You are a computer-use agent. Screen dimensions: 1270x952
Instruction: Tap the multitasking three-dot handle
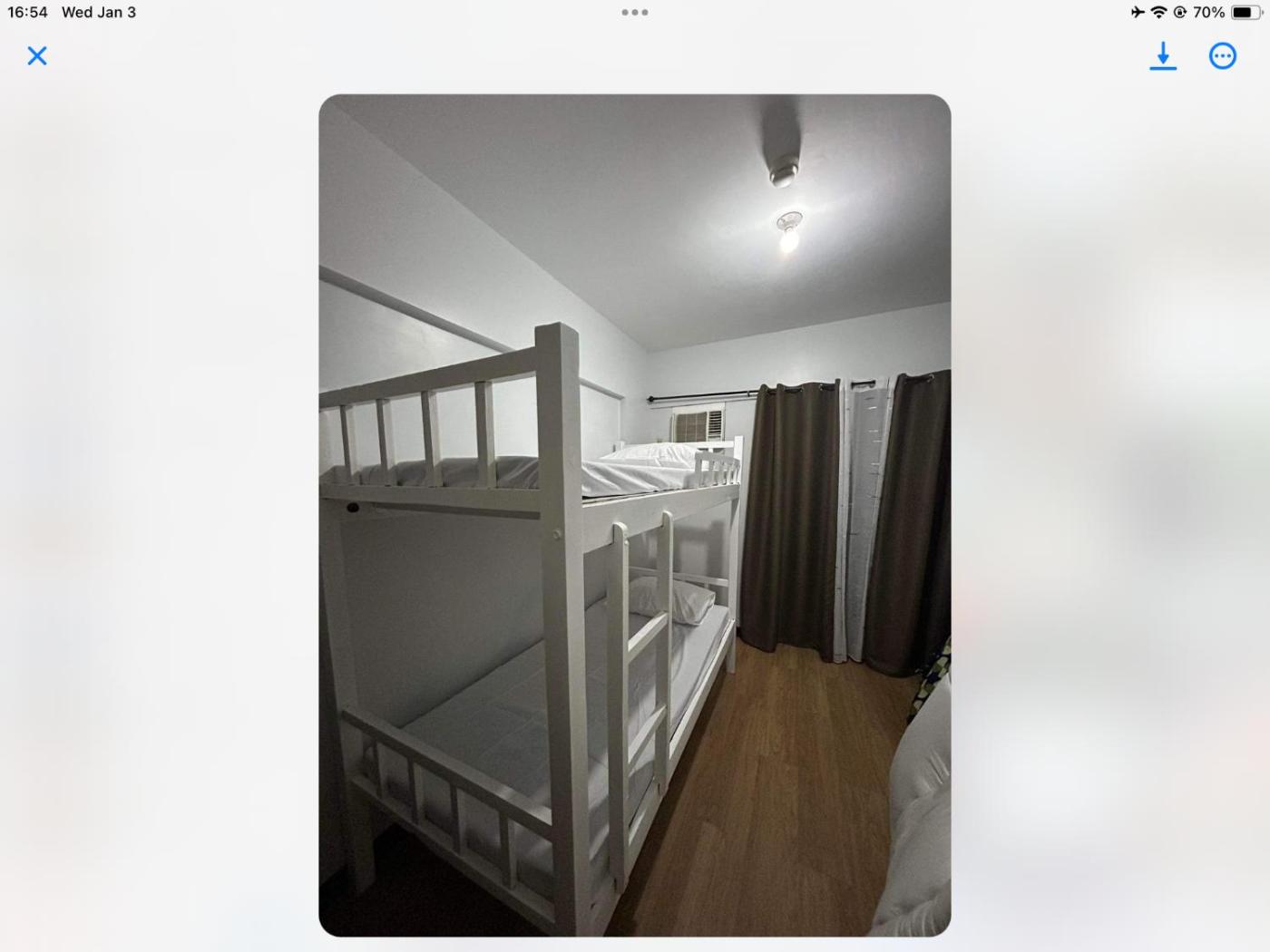click(634, 13)
